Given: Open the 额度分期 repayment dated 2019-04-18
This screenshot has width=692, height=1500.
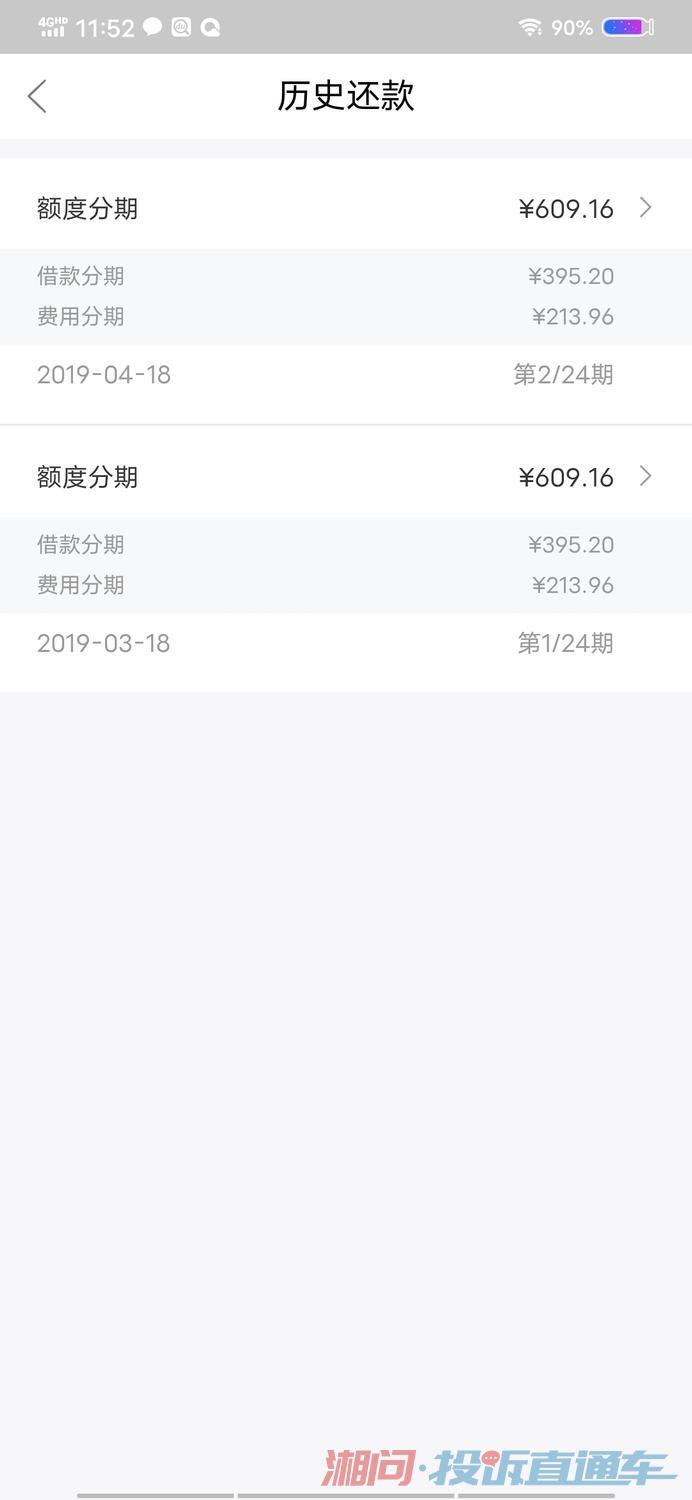Looking at the screenshot, I should [345, 208].
